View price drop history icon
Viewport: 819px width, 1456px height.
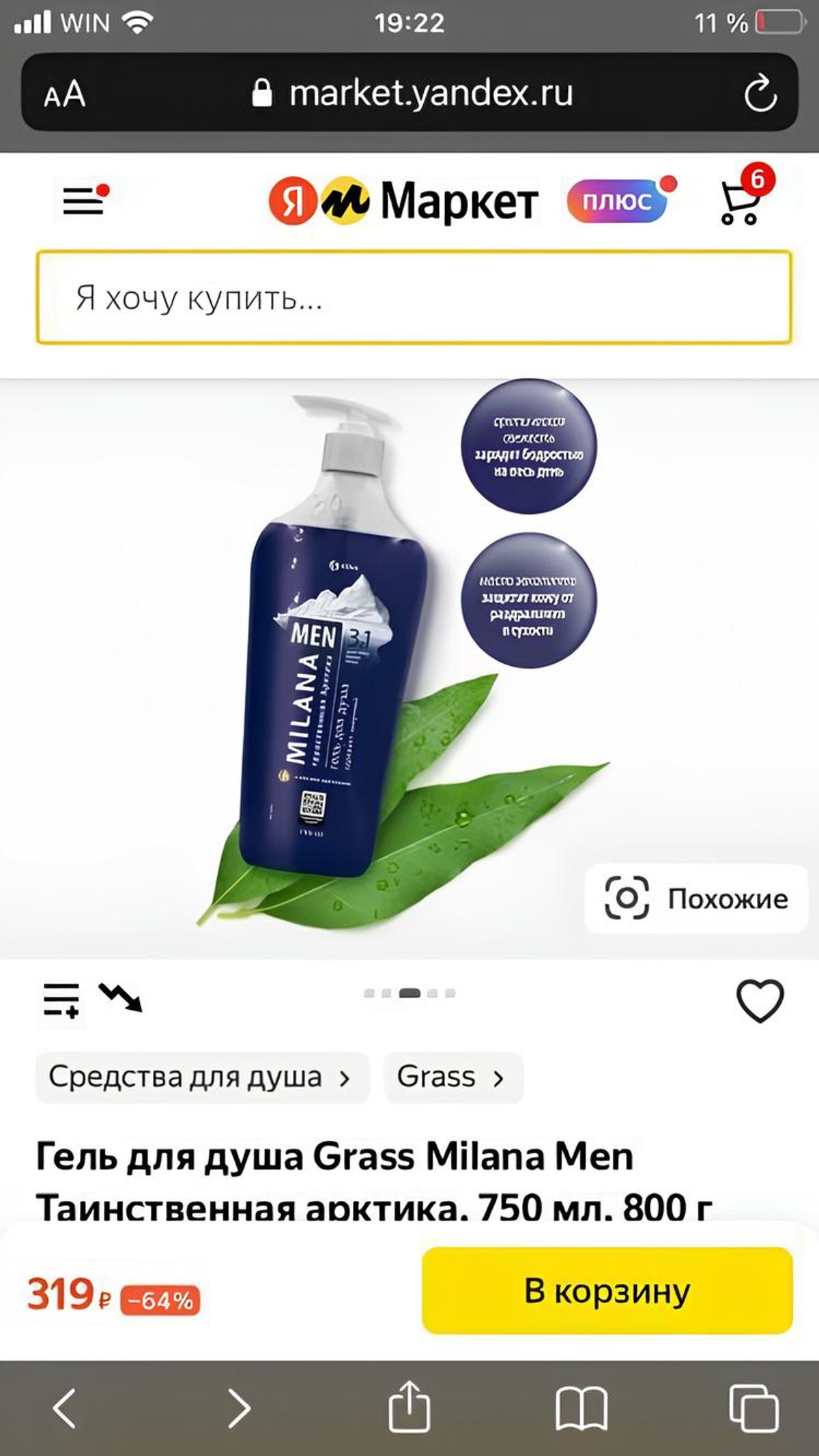tap(121, 998)
